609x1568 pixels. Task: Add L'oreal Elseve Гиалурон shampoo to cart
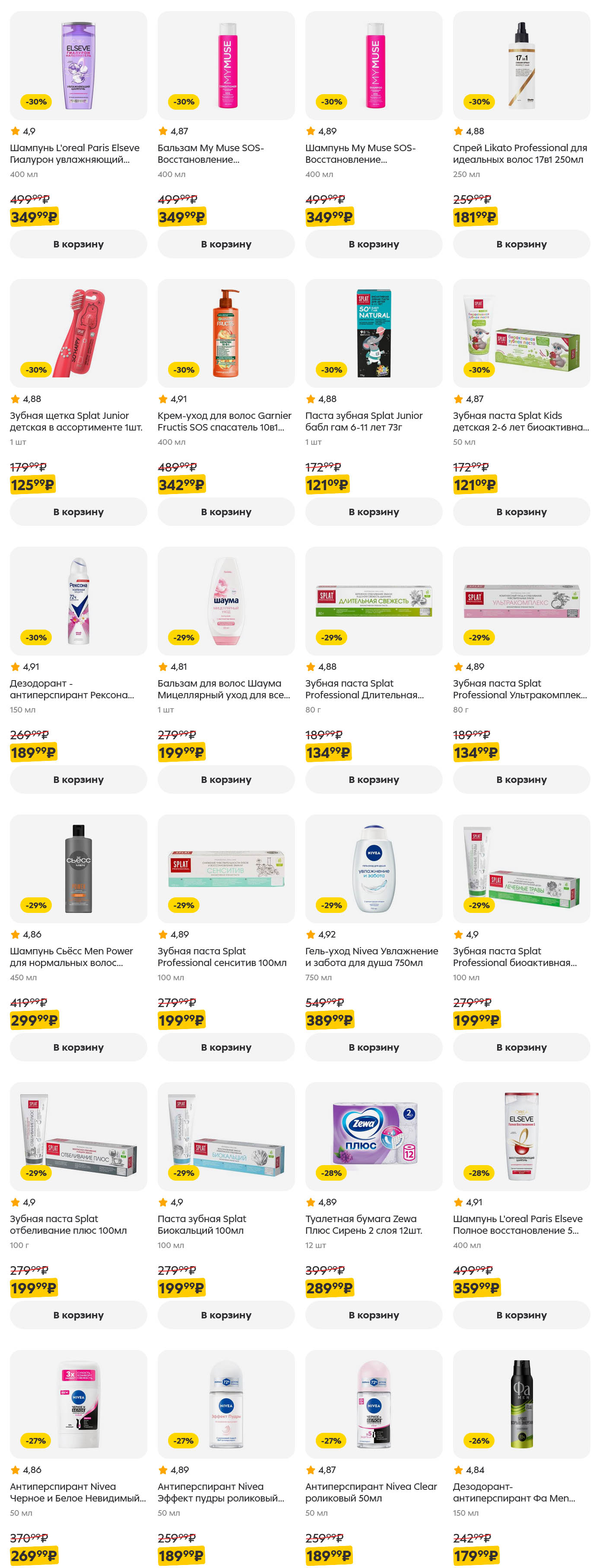click(78, 244)
